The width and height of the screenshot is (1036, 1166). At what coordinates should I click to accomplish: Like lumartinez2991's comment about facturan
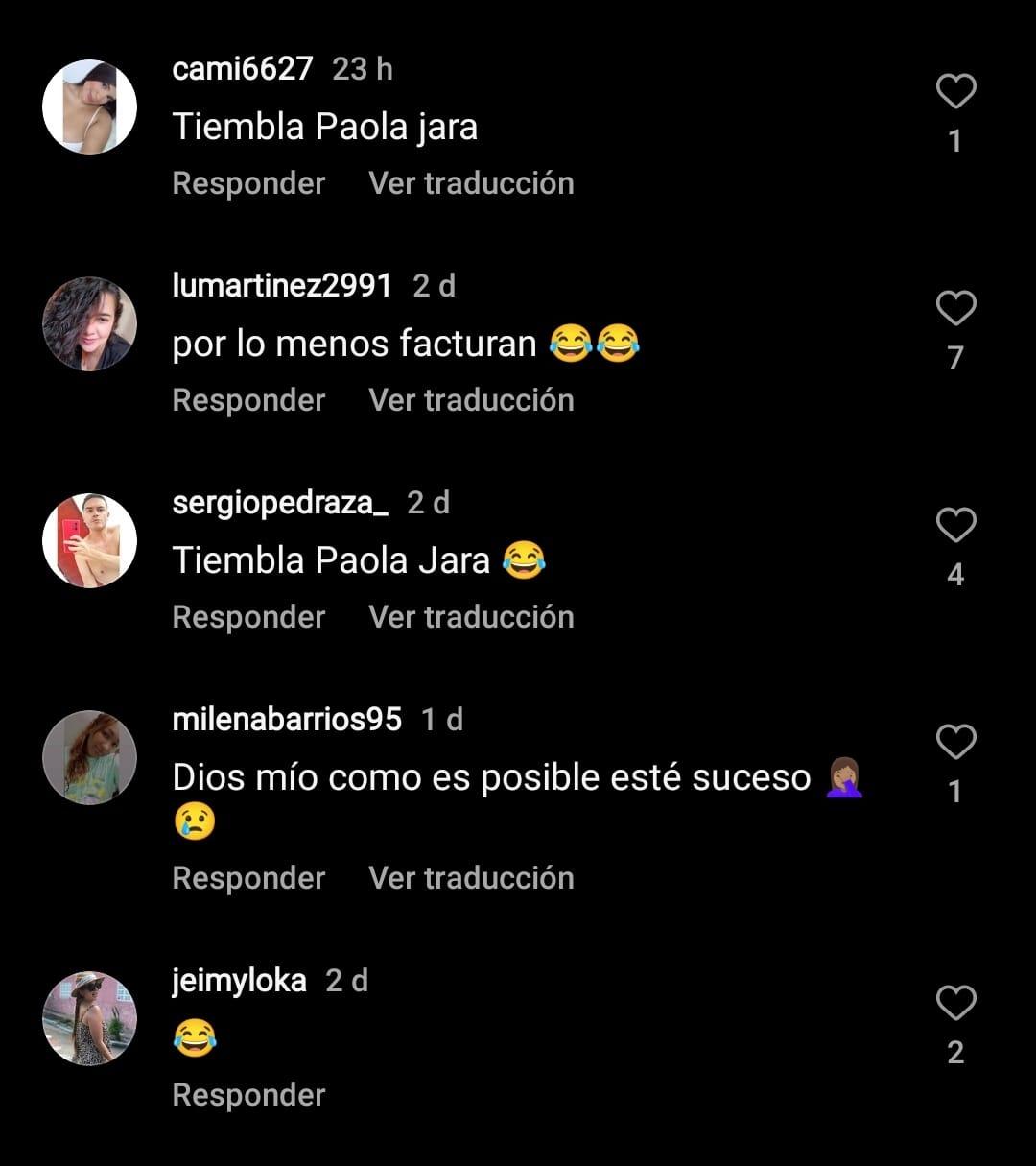[x=955, y=309]
